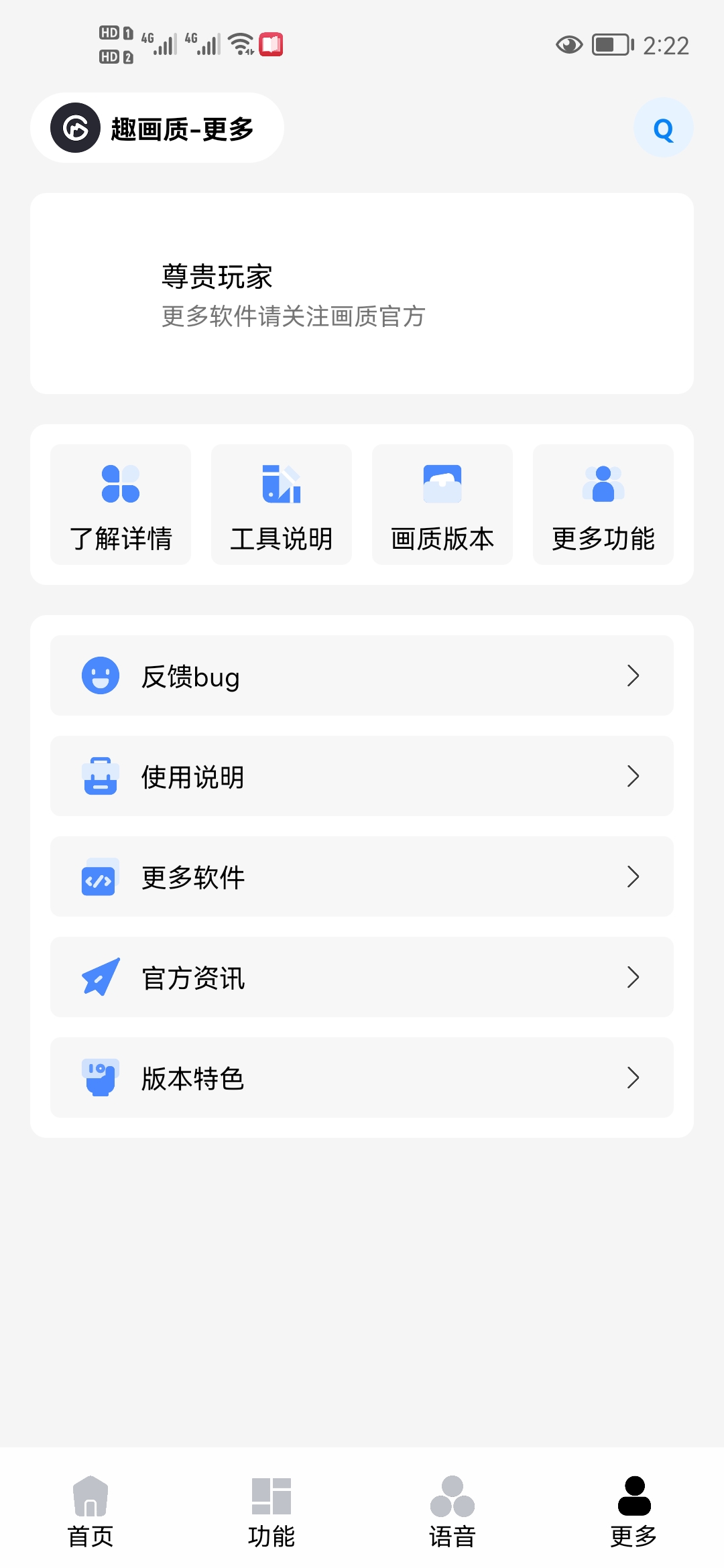Open the 反馈bug row
The width and height of the screenshot is (724, 1568).
(362, 675)
